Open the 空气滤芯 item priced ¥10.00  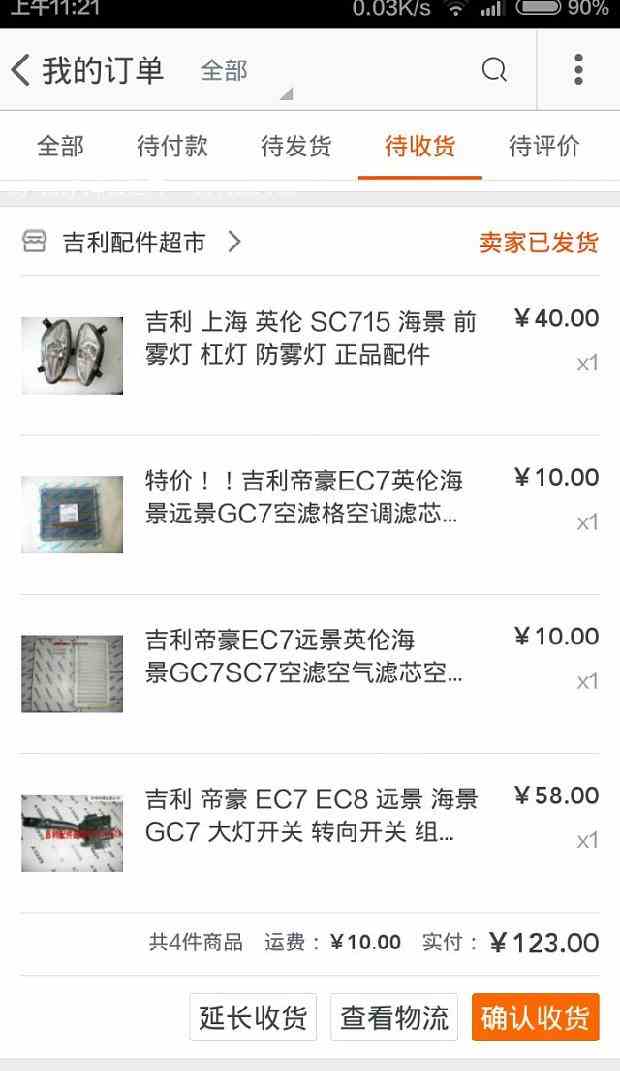click(x=304, y=657)
